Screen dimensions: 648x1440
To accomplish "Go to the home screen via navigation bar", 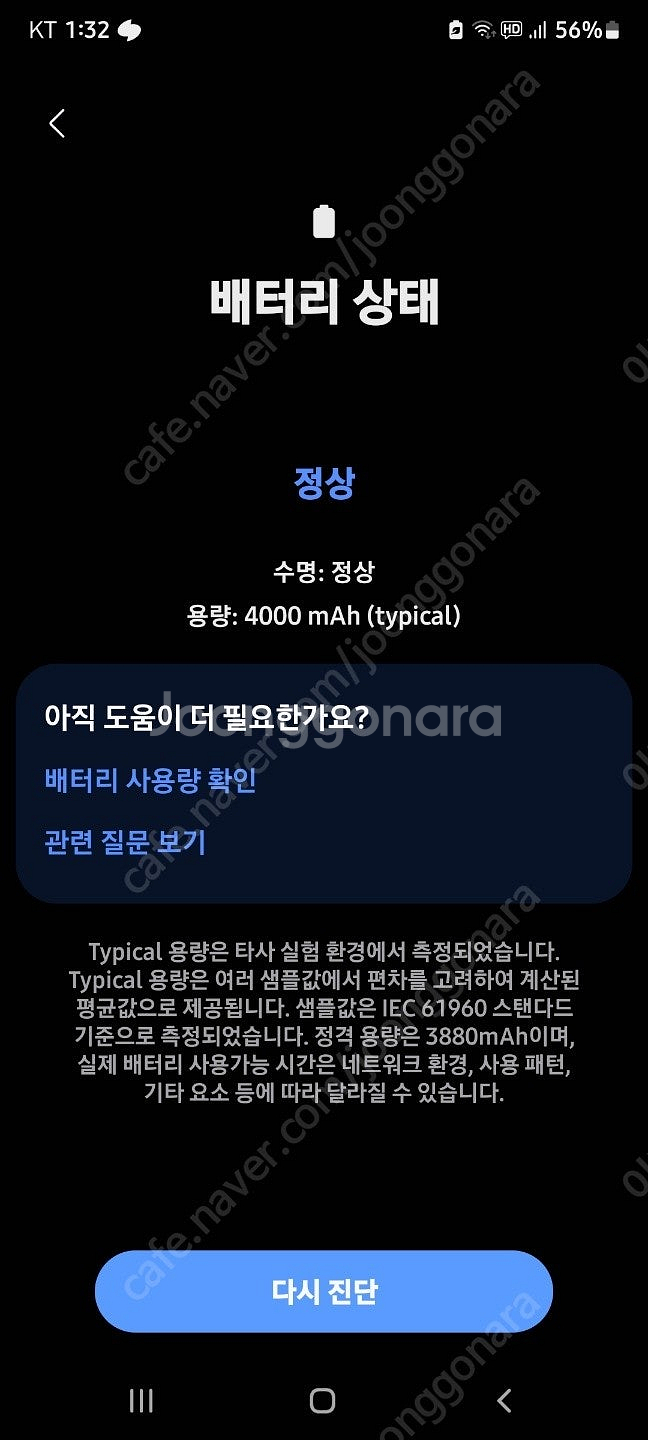I will coord(322,1401).
